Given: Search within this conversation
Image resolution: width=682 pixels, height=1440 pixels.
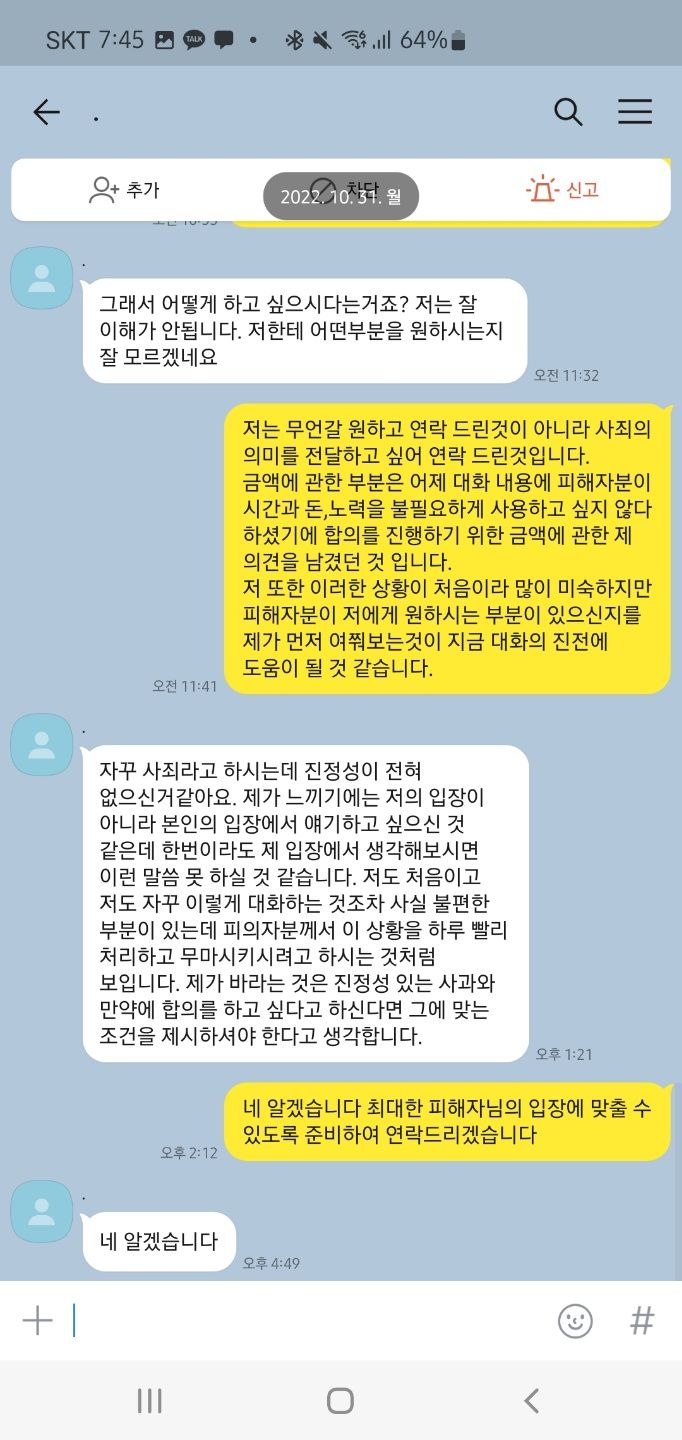Looking at the screenshot, I should point(568,112).
